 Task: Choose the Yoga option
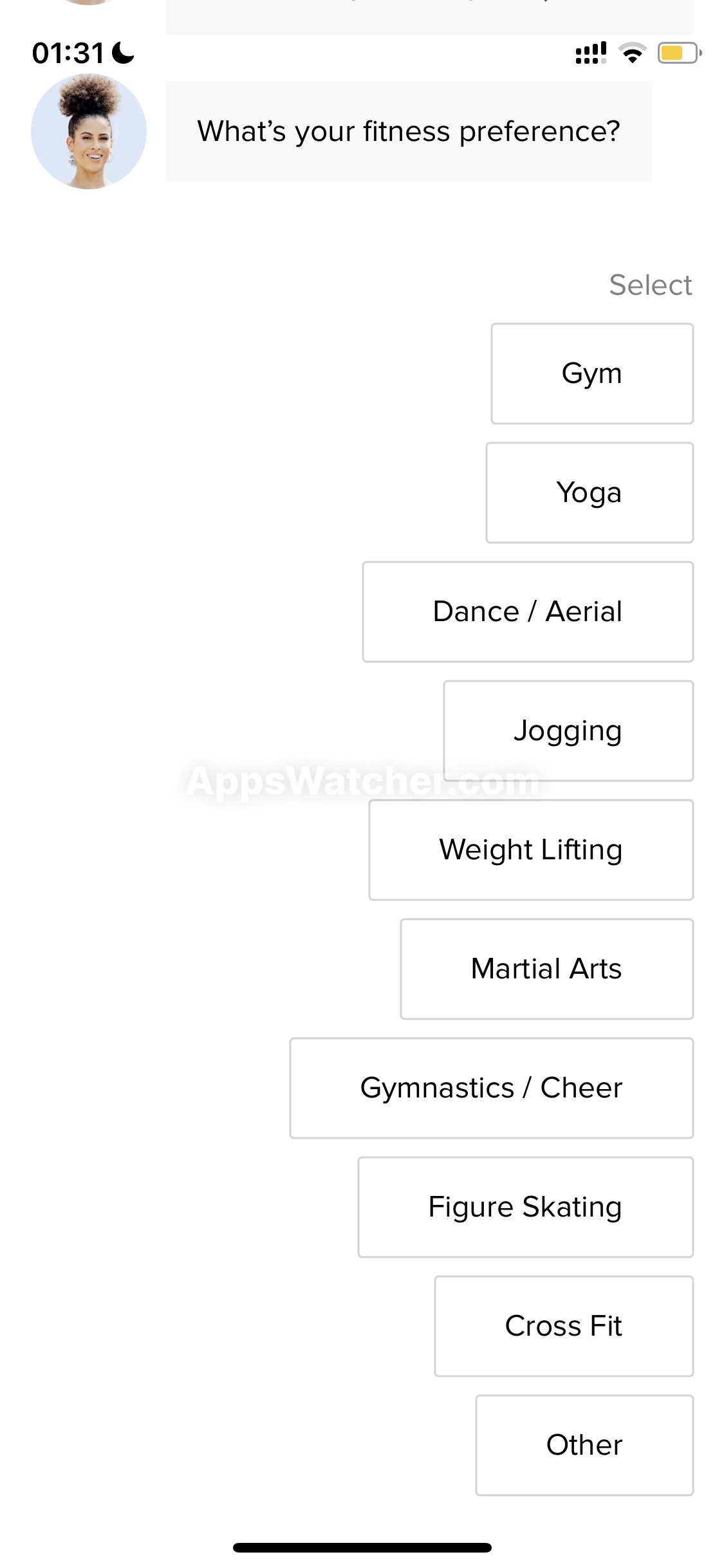(589, 492)
